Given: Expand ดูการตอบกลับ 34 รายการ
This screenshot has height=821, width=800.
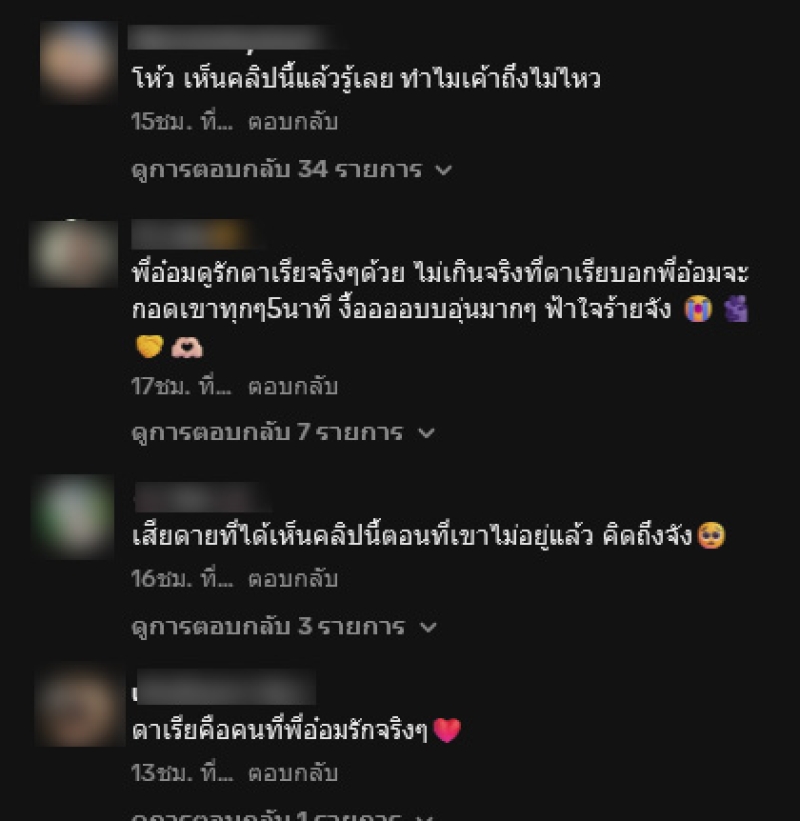Looking at the screenshot, I should click(291, 170).
